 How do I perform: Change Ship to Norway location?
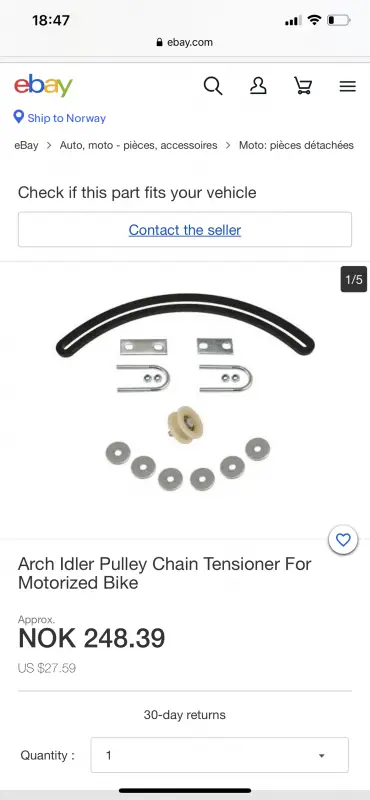[60, 118]
